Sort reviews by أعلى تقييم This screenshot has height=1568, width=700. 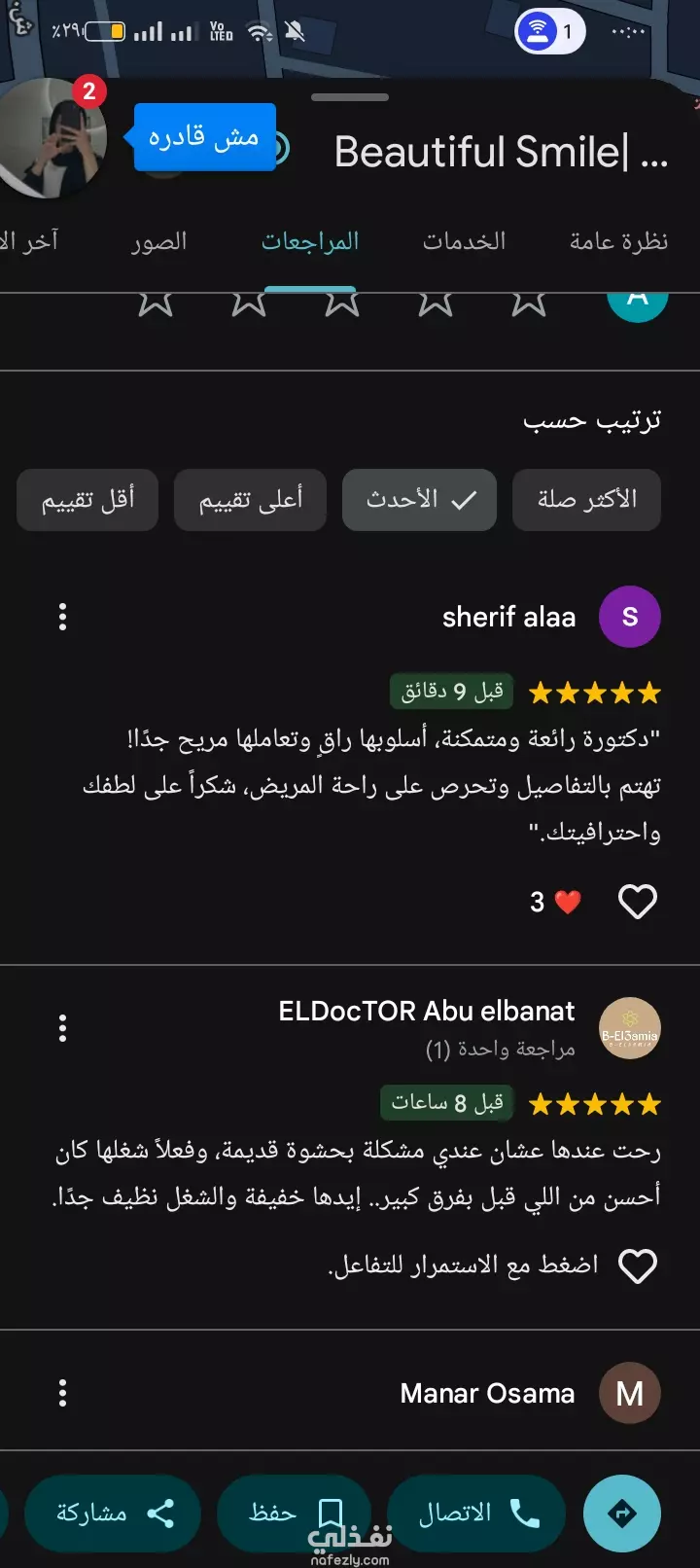click(250, 500)
